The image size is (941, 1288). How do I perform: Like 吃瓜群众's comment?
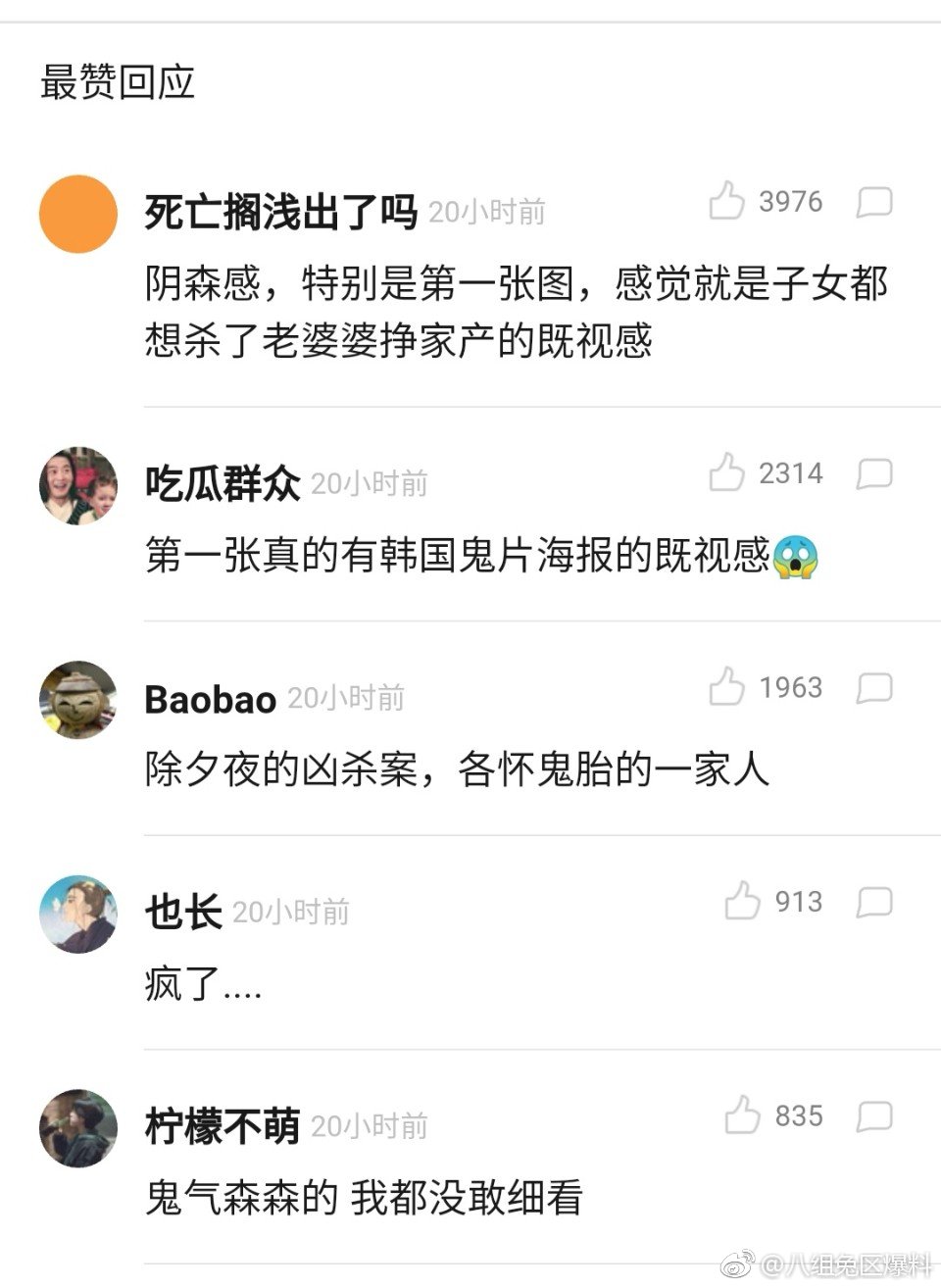(727, 473)
